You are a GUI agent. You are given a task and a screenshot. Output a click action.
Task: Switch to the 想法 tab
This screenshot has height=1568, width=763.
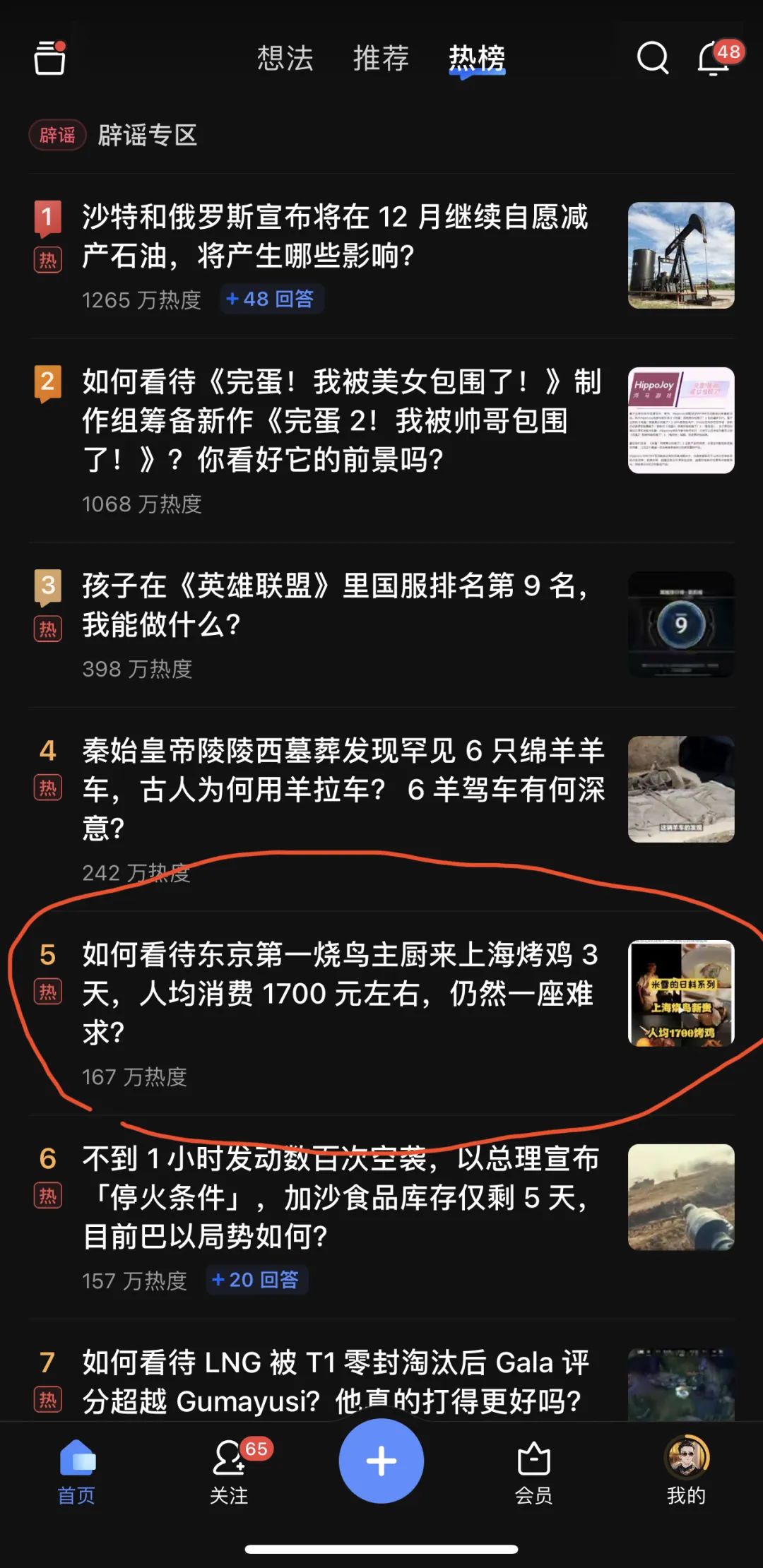285,58
